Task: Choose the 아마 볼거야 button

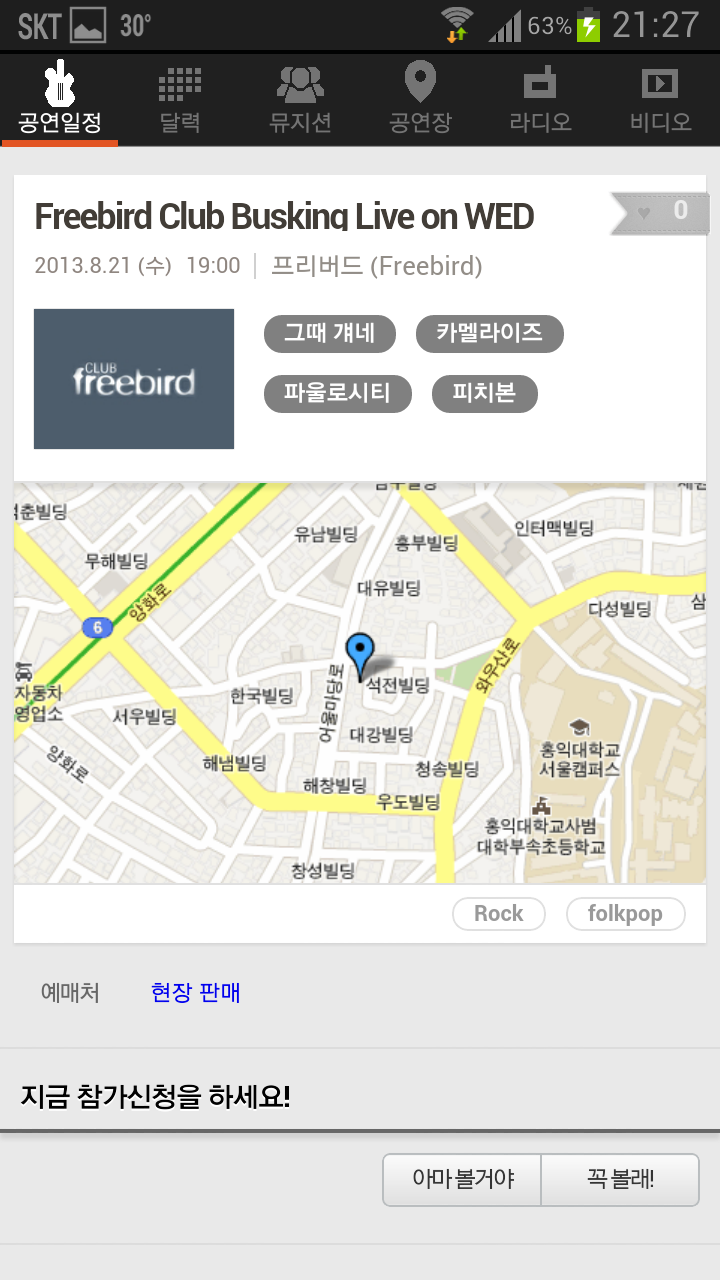Action: click(463, 1180)
